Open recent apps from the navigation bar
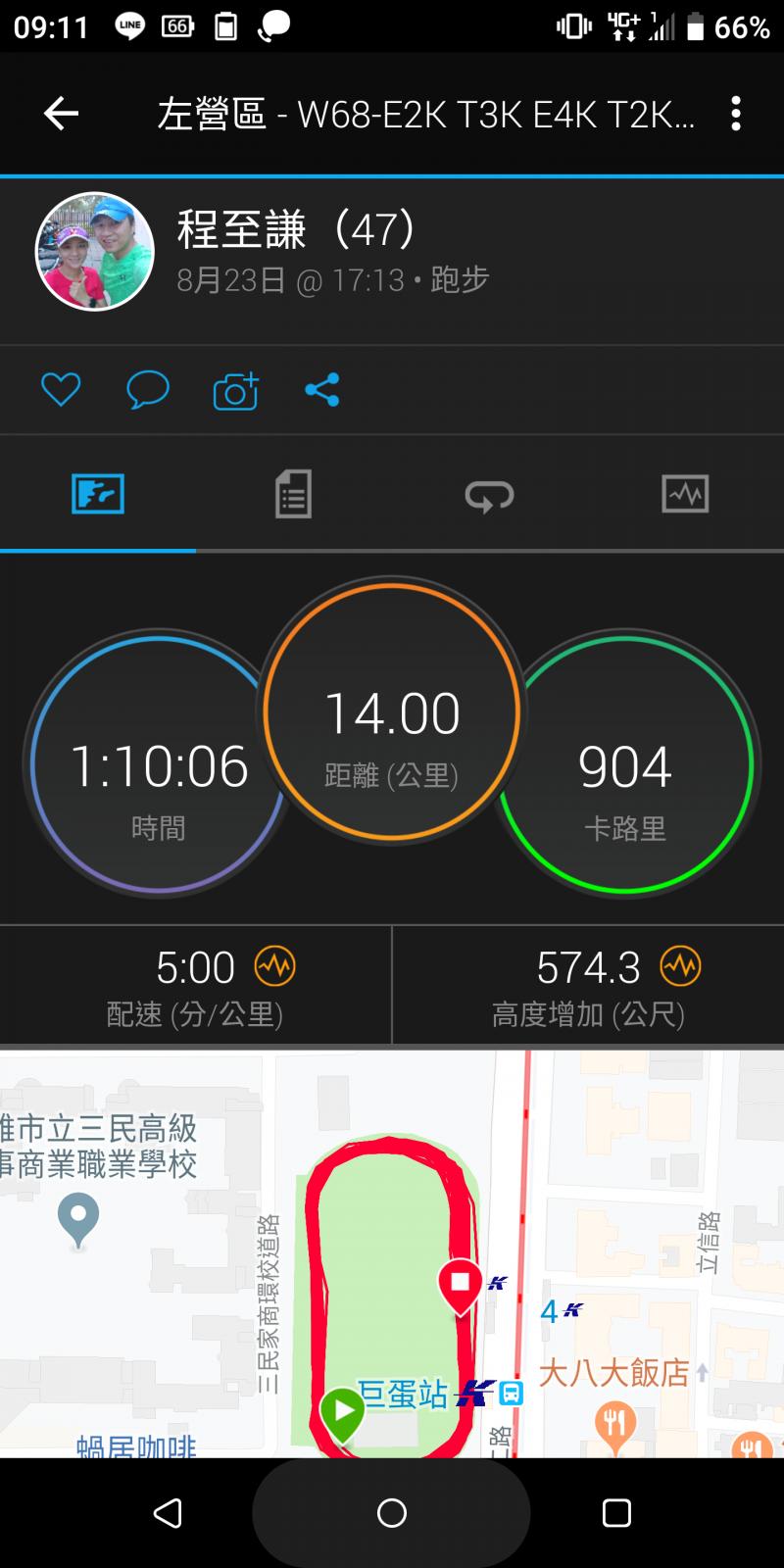Viewport: 784px width, 1568px height. pyautogui.click(x=616, y=1513)
